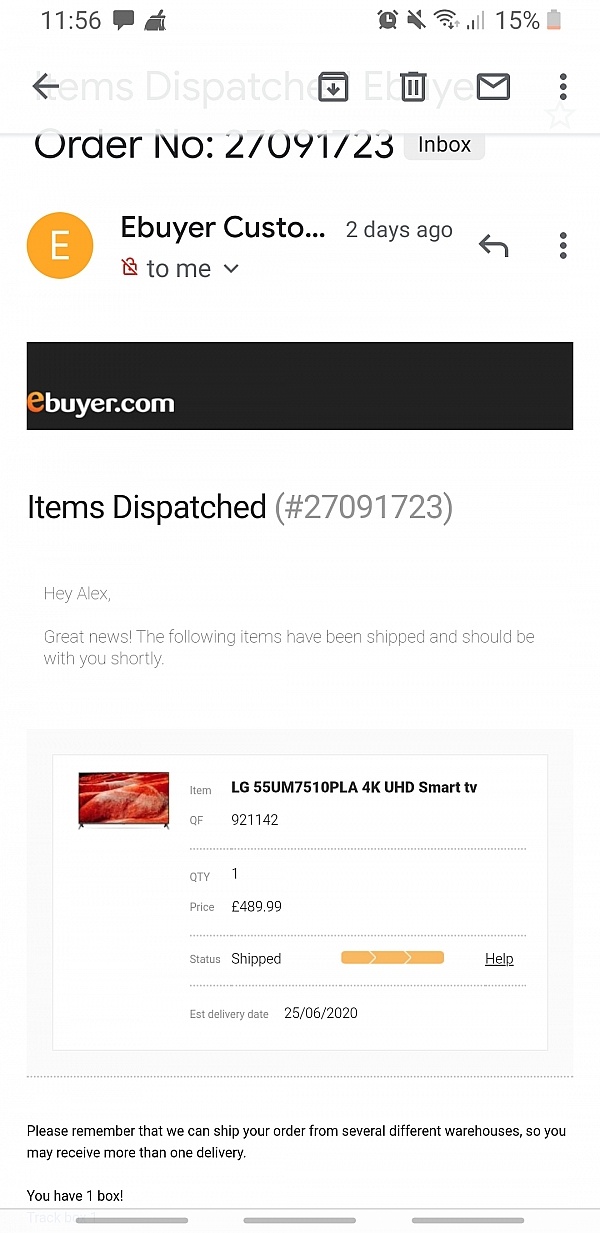Reply to the Ebuyer email
Viewport: 600px width, 1233px height.
pos(493,245)
